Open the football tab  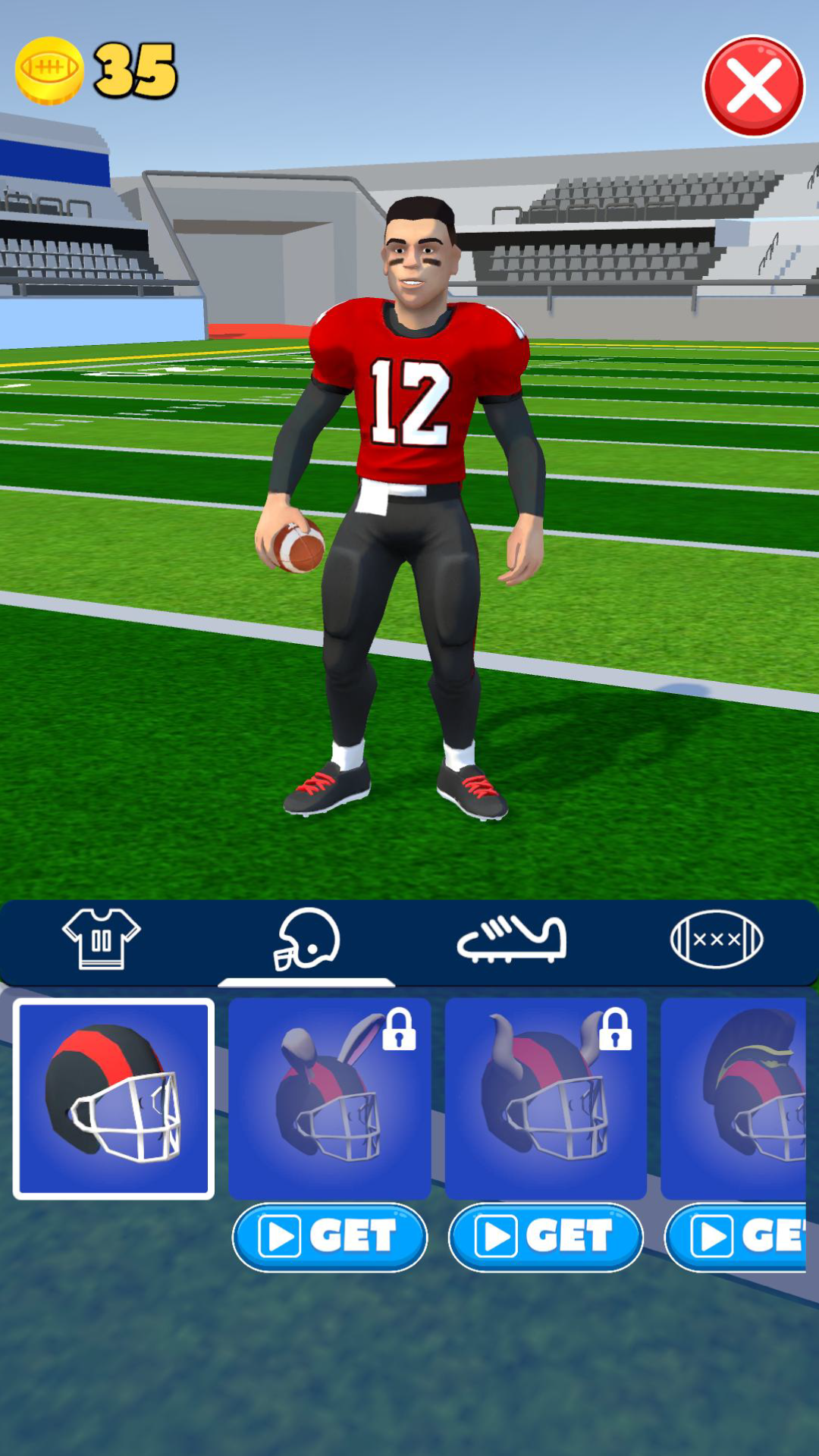click(x=716, y=940)
